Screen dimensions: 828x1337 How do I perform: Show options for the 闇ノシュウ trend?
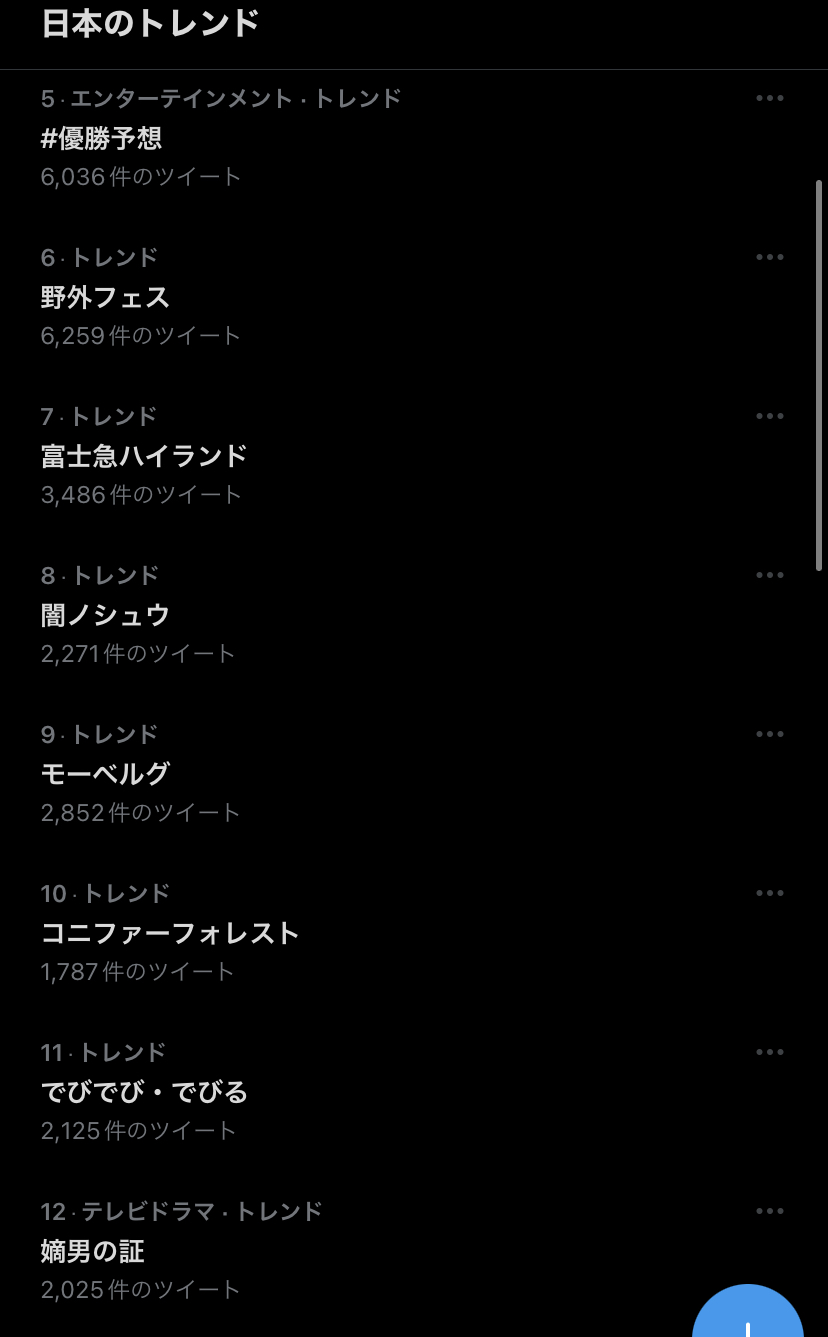tap(769, 575)
